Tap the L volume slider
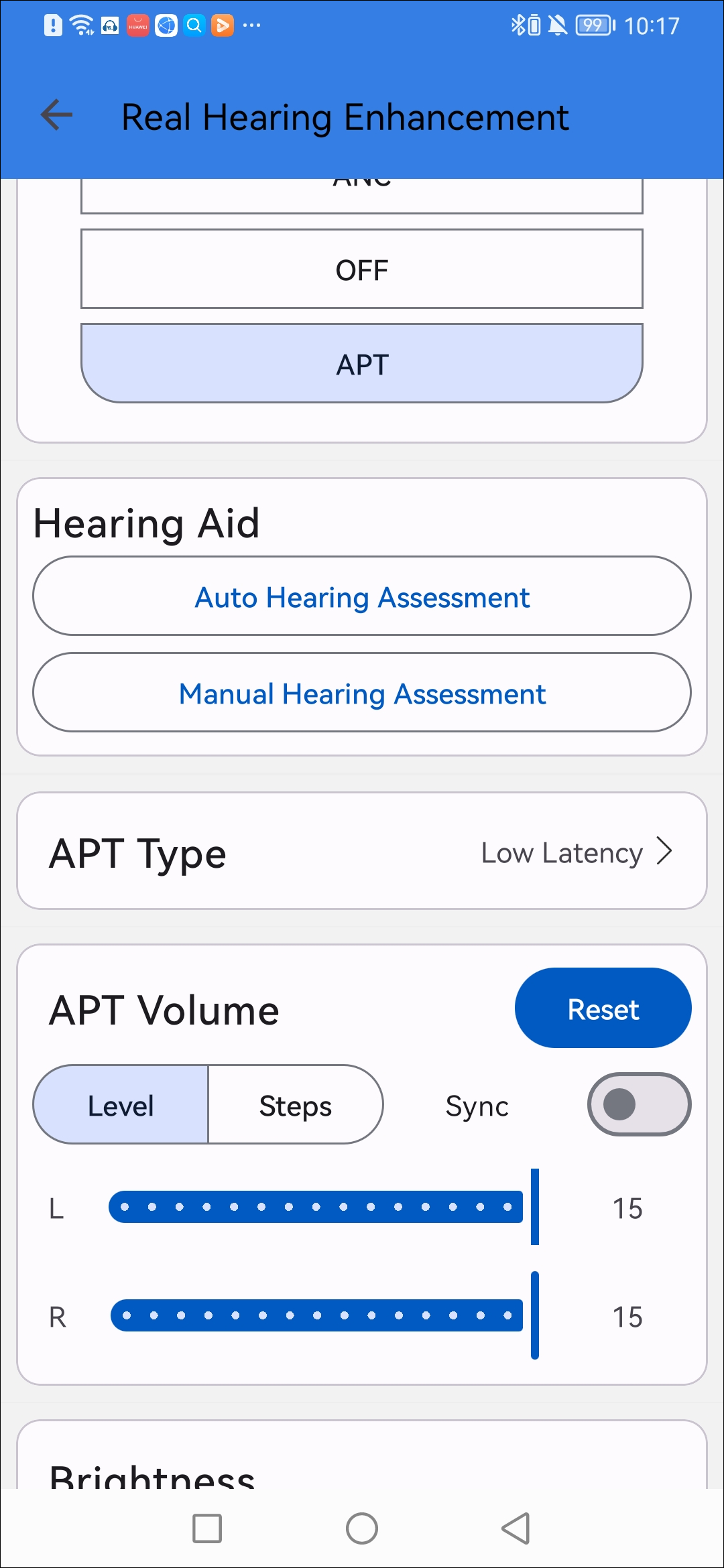Screen dimensions: 724x1568 pos(324,1207)
